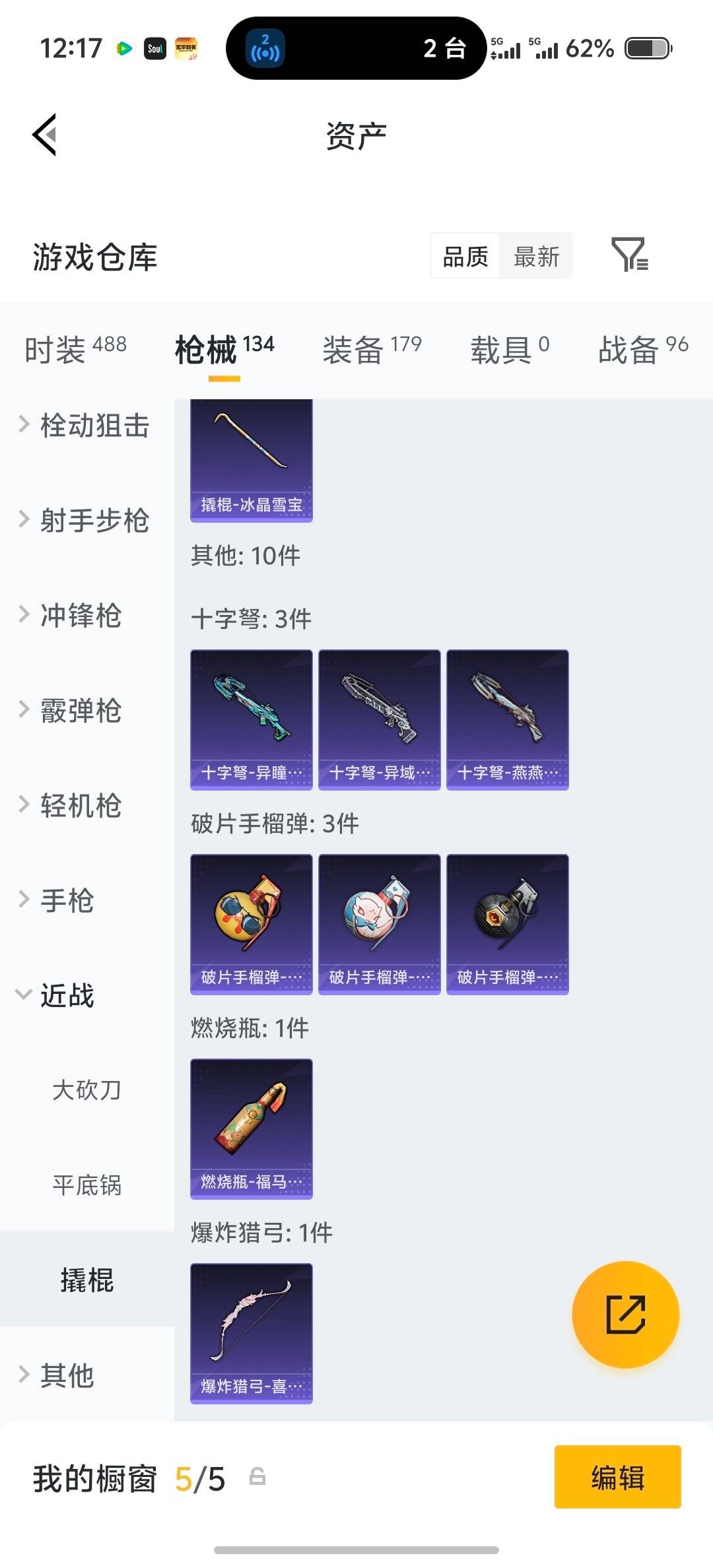713x1568 pixels.
Task: Tap the Tencent Video icon in status bar
Action: (x=124, y=48)
